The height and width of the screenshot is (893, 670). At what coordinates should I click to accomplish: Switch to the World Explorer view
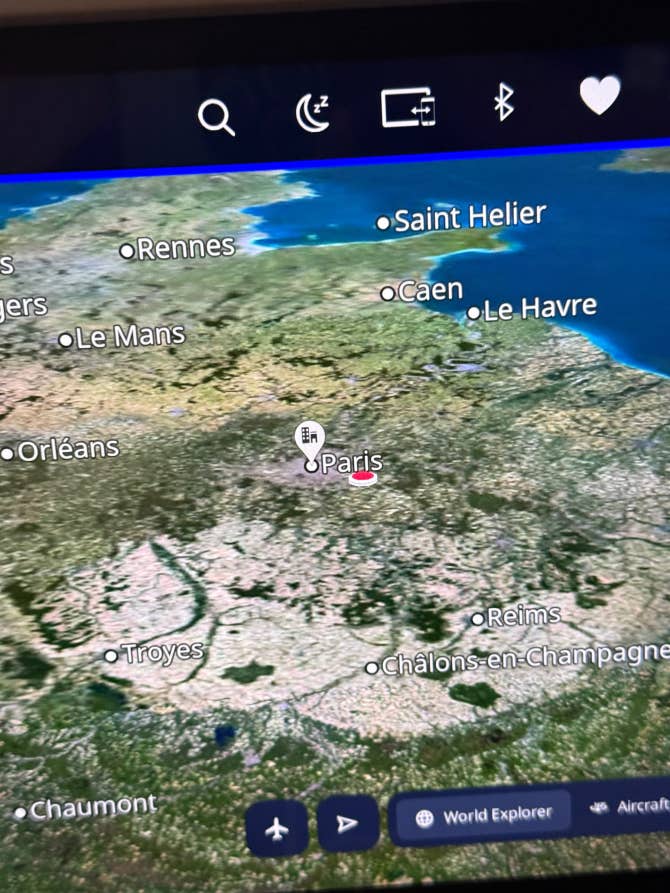tap(484, 815)
